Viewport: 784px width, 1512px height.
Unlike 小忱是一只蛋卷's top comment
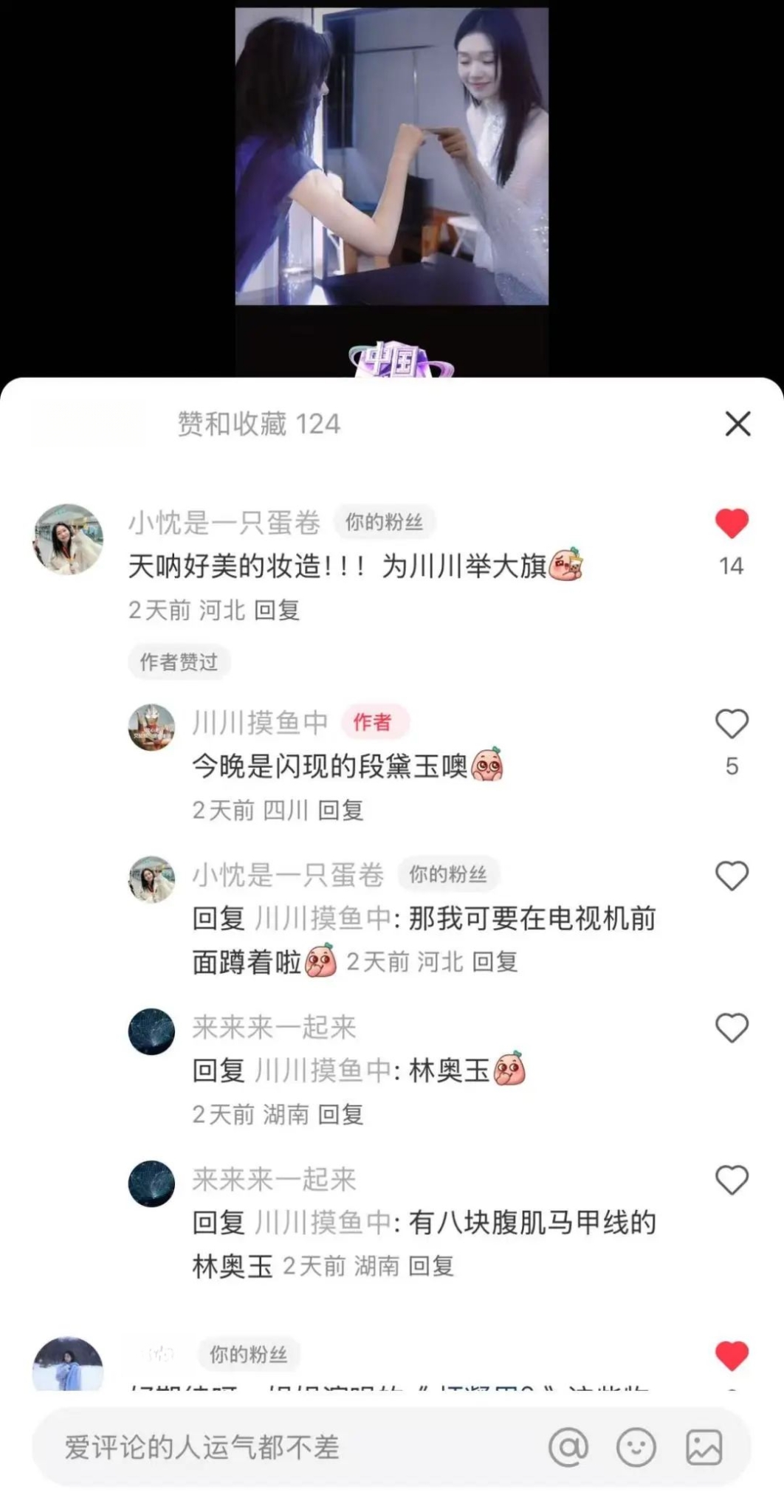pyautogui.click(x=732, y=524)
